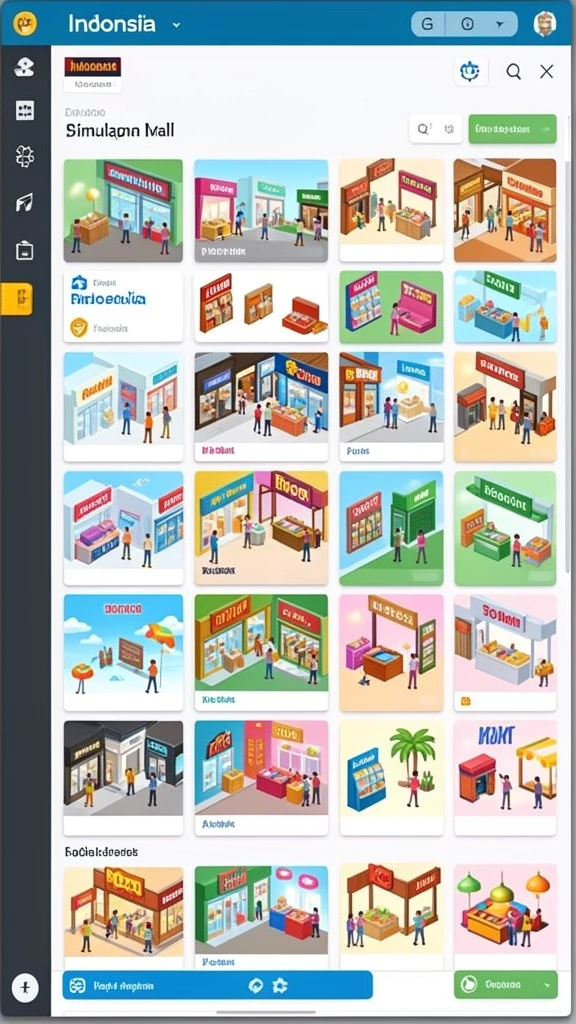The image size is (576, 1024).
Task: Open the mall tile with the palm tree
Action: pyautogui.click(x=392, y=778)
